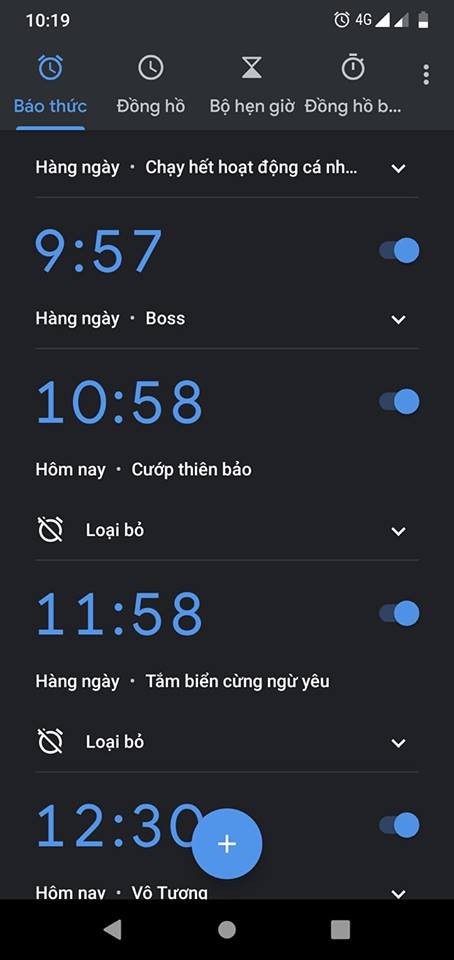Disable the 10:58 alarm switch
Screen dimensions: 454x960
point(399,402)
